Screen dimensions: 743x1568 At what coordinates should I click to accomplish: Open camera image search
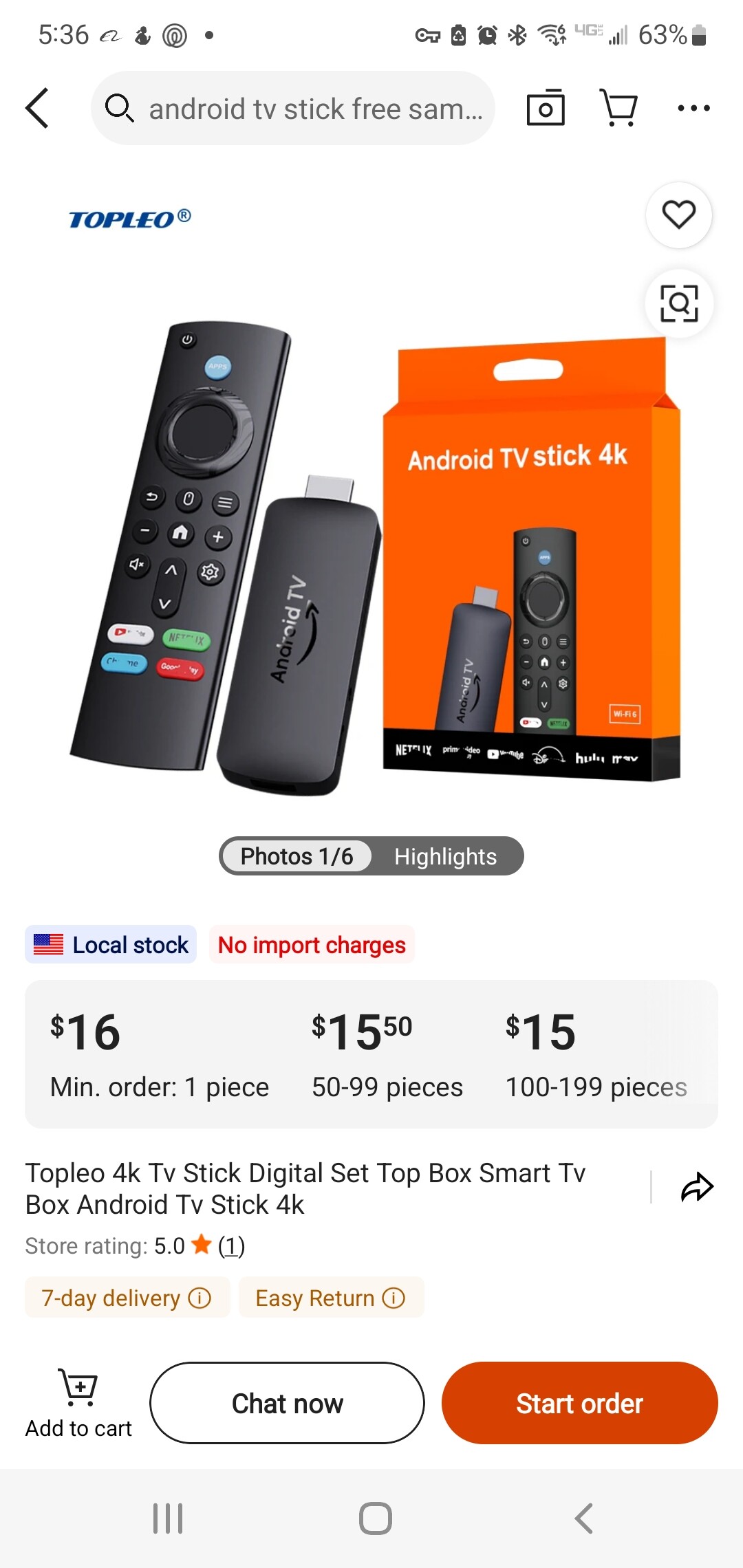coord(546,108)
